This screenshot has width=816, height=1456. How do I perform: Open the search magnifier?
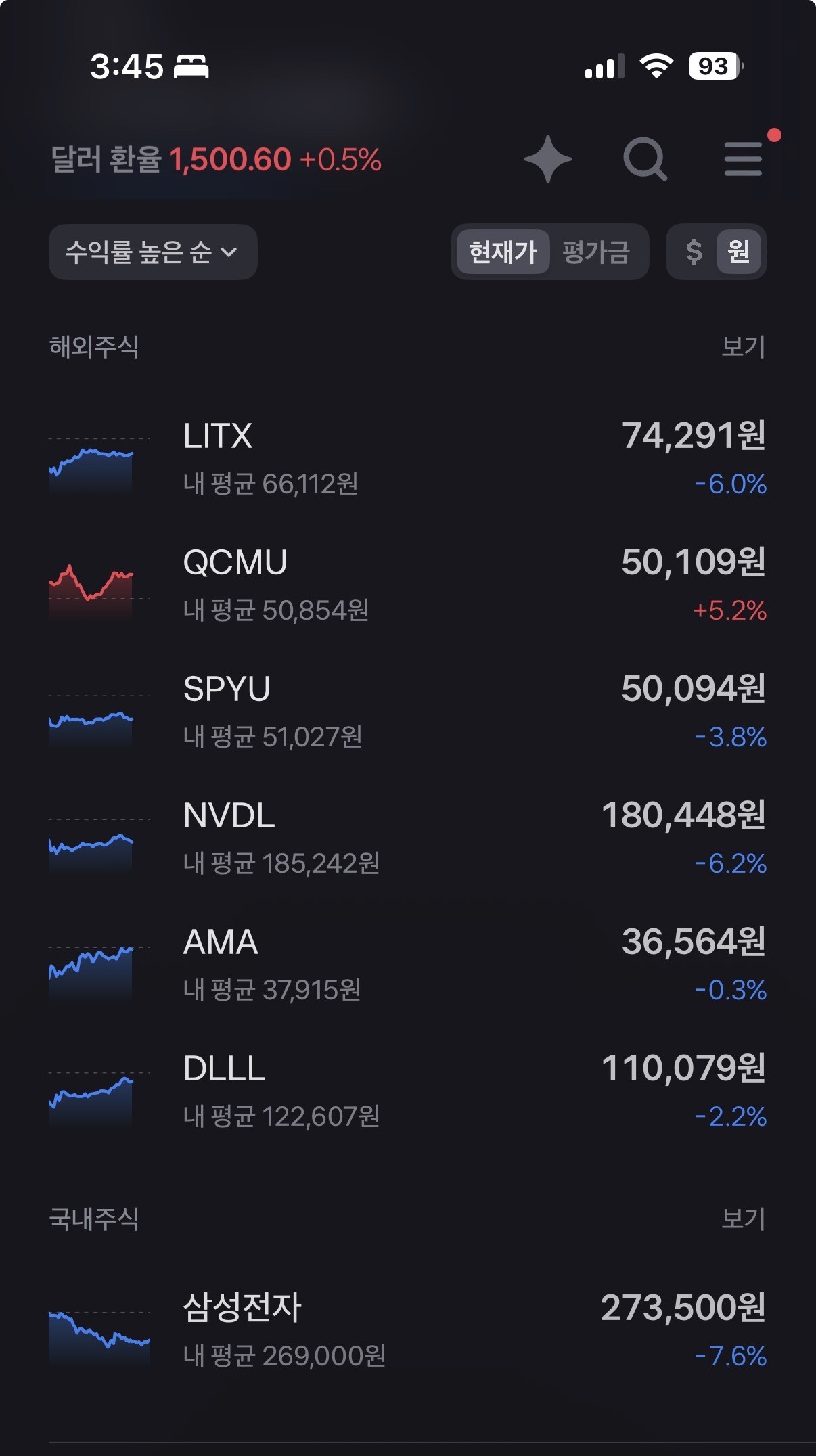(x=645, y=160)
